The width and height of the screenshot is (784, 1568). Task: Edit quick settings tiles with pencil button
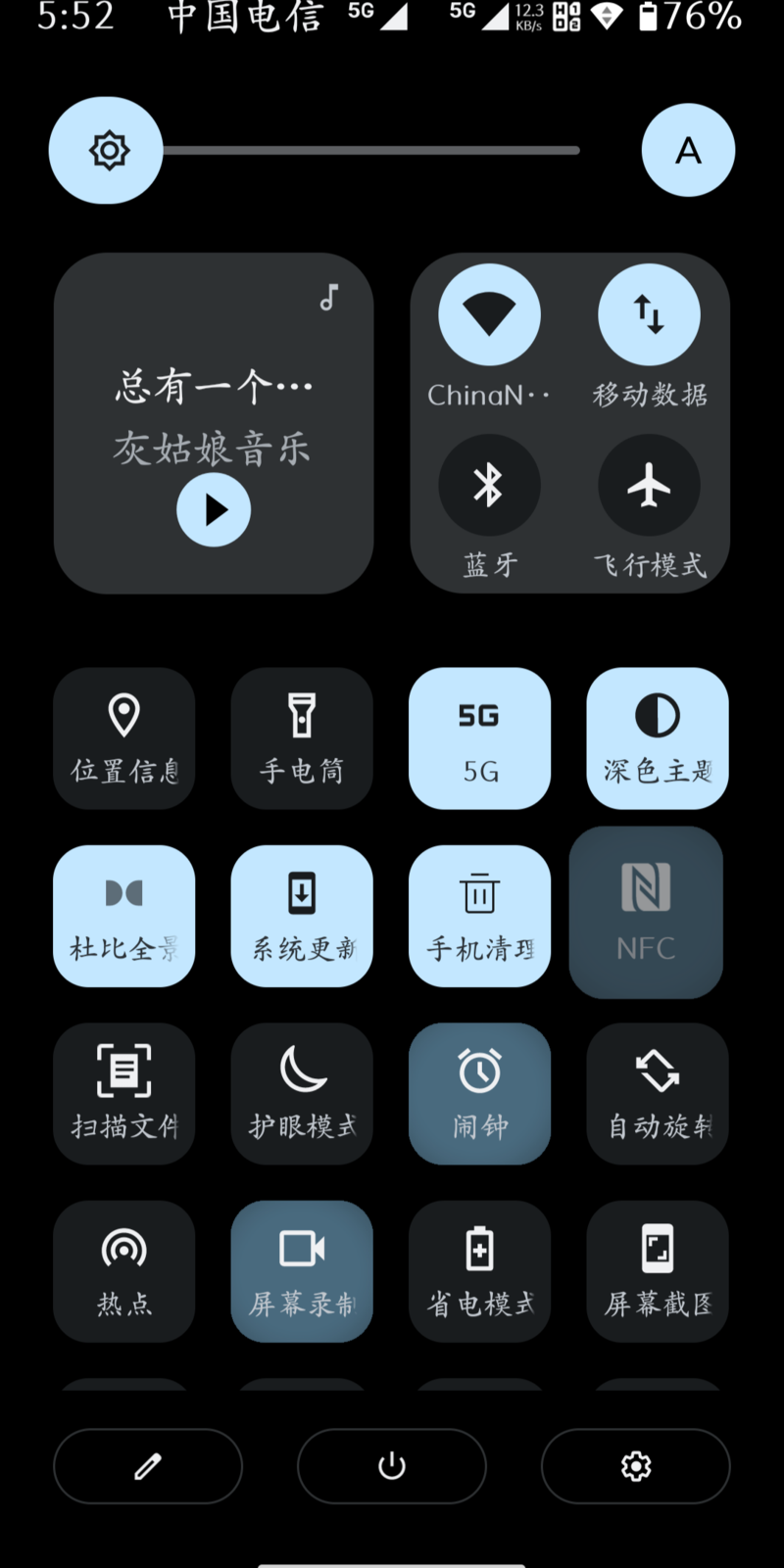148,1466
